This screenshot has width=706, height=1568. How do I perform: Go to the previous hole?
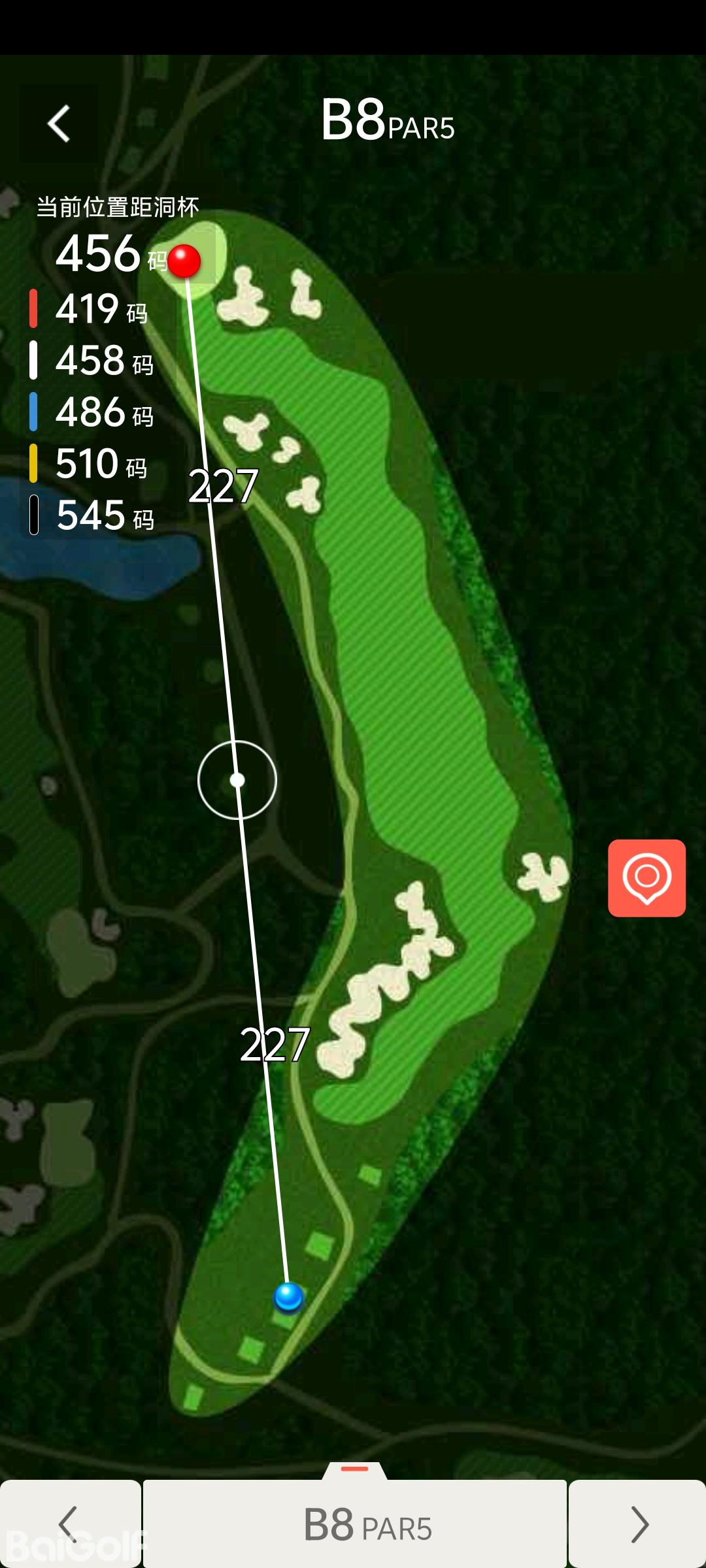click(69, 1524)
